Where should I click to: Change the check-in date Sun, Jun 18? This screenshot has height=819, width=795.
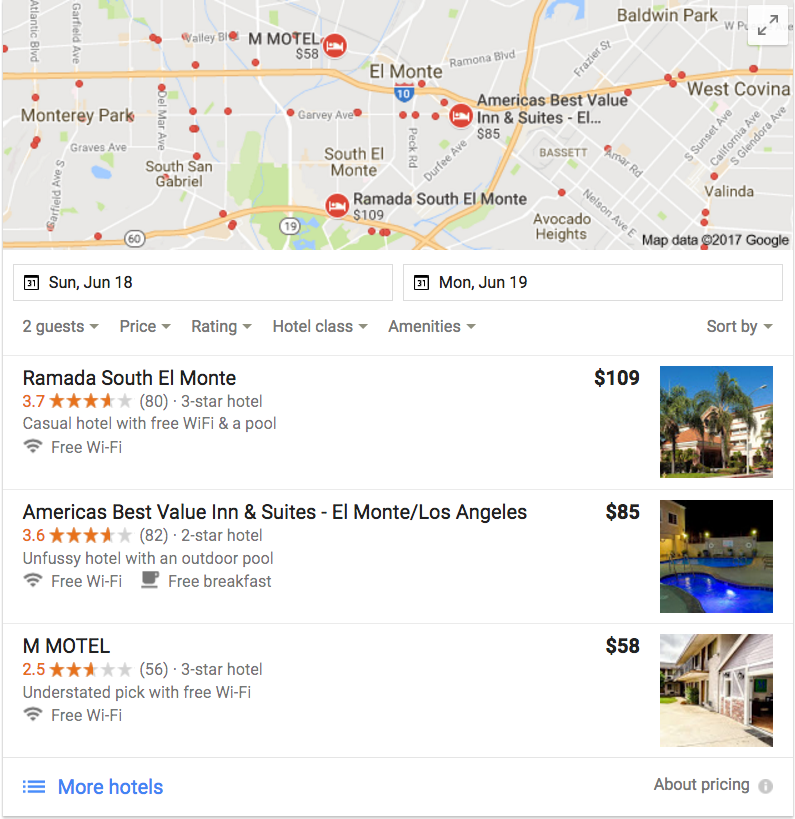tap(202, 282)
